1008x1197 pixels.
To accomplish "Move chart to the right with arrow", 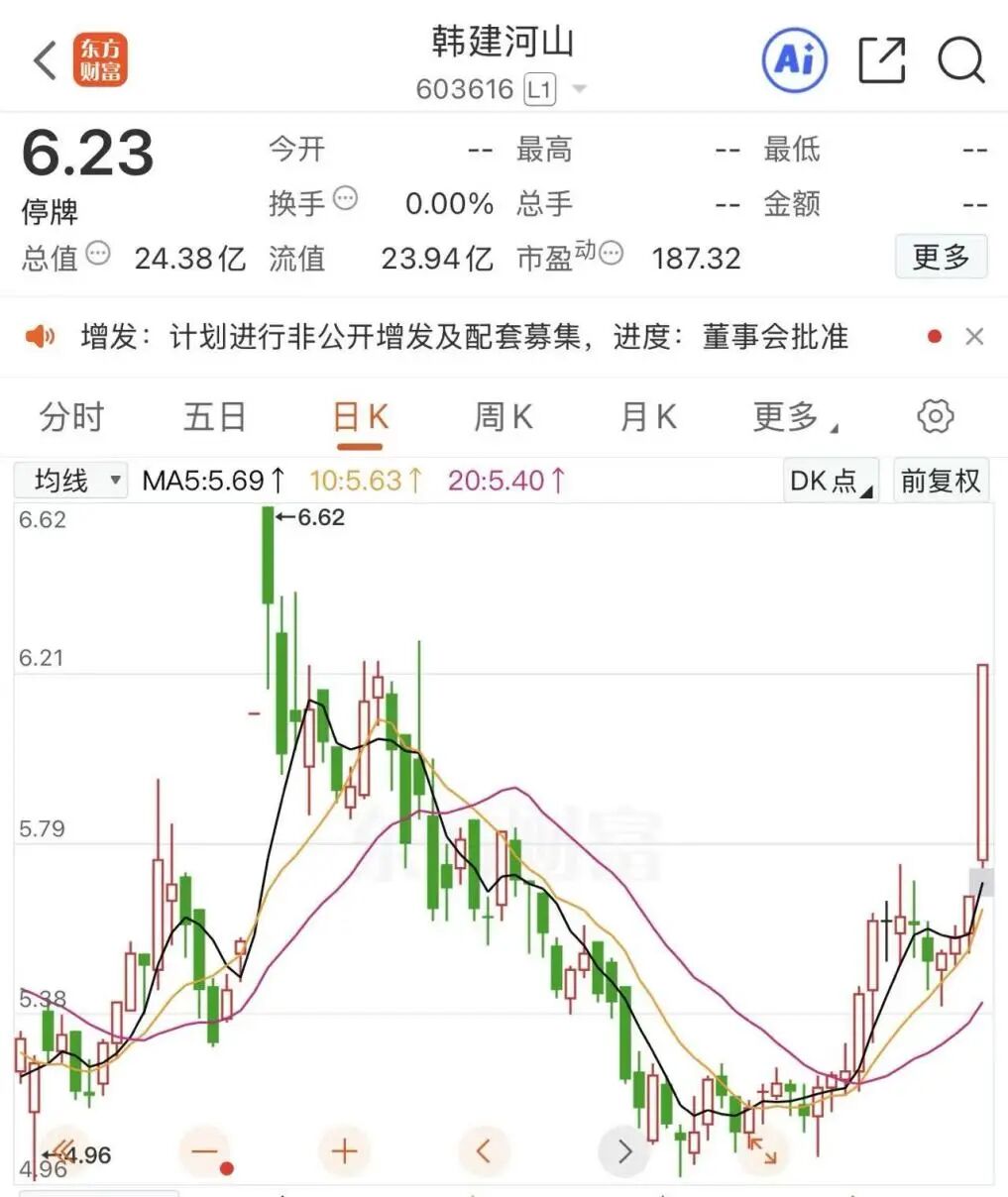I will pyautogui.click(x=624, y=1151).
